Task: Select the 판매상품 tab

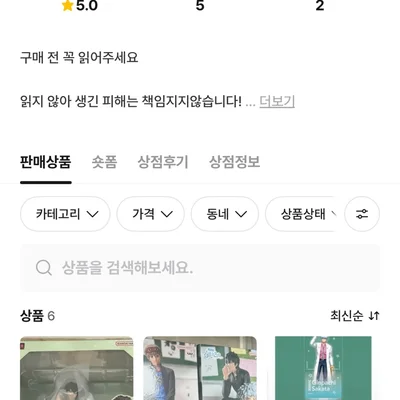Action: point(46,162)
